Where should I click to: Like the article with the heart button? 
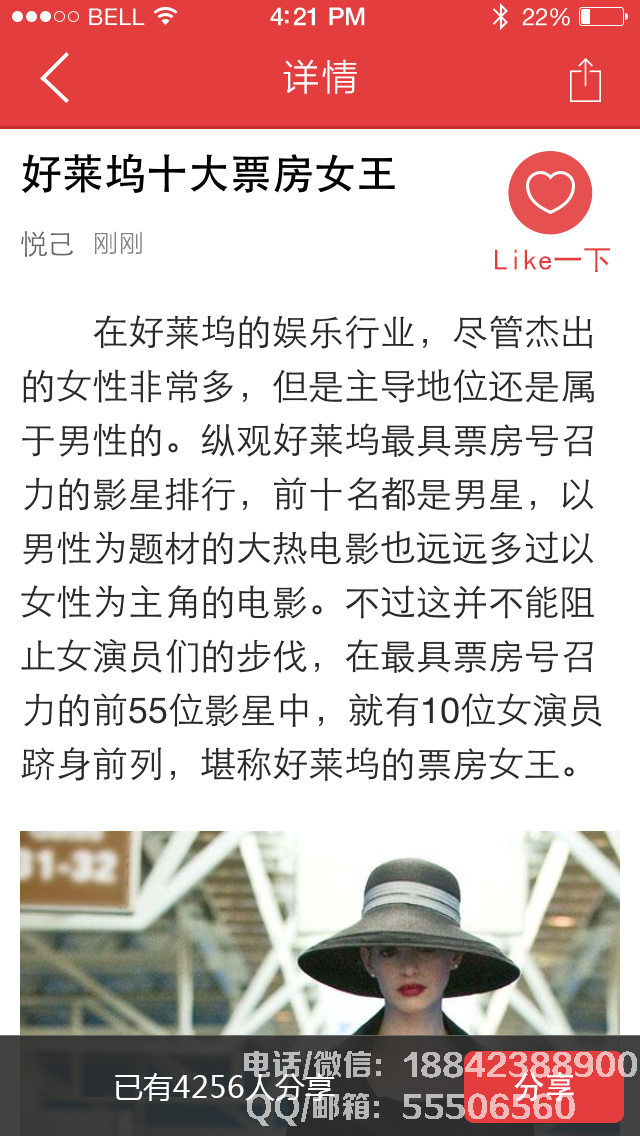pyautogui.click(x=550, y=193)
